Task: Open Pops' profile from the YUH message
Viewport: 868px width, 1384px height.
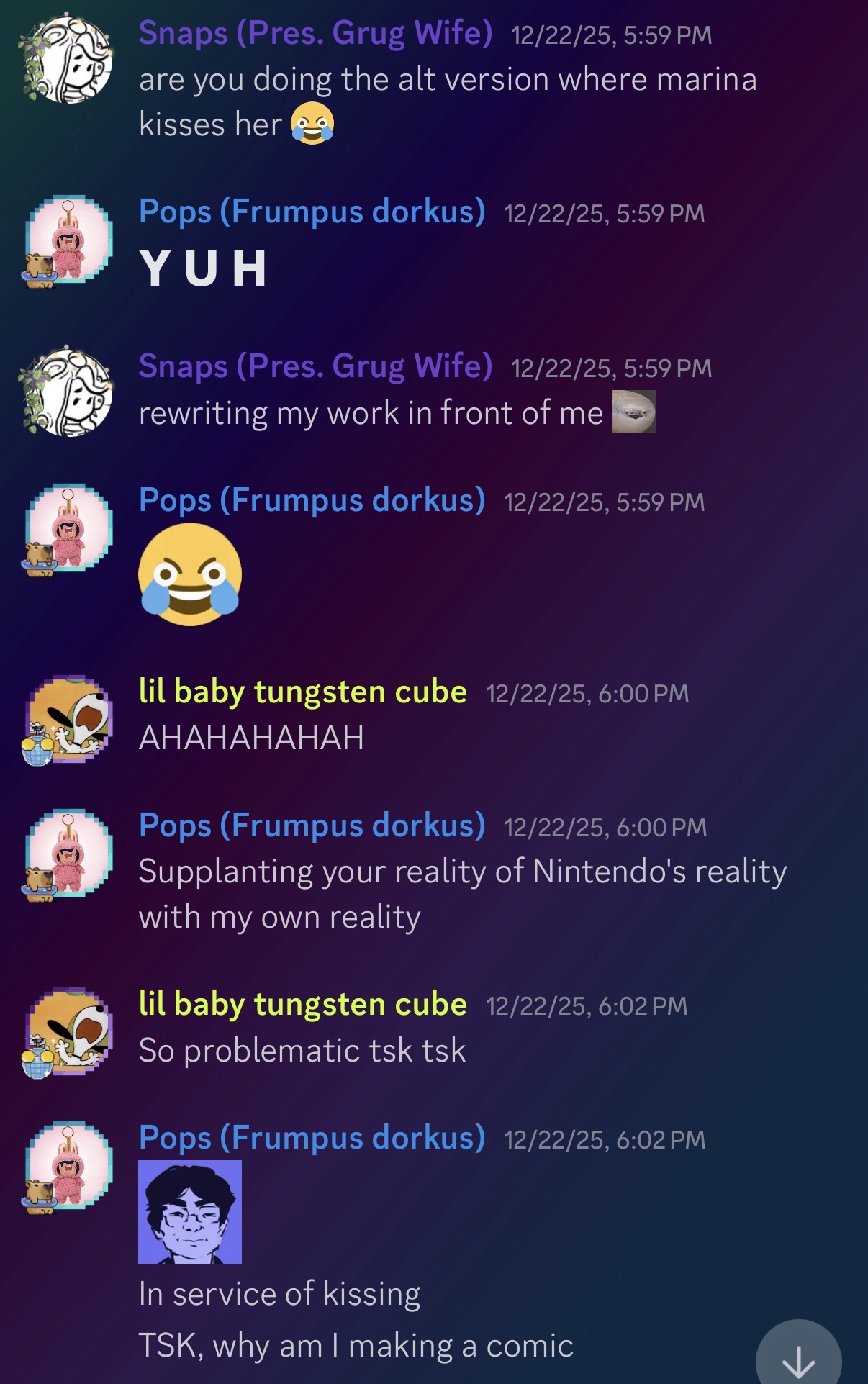Action: (x=312, y=212)
